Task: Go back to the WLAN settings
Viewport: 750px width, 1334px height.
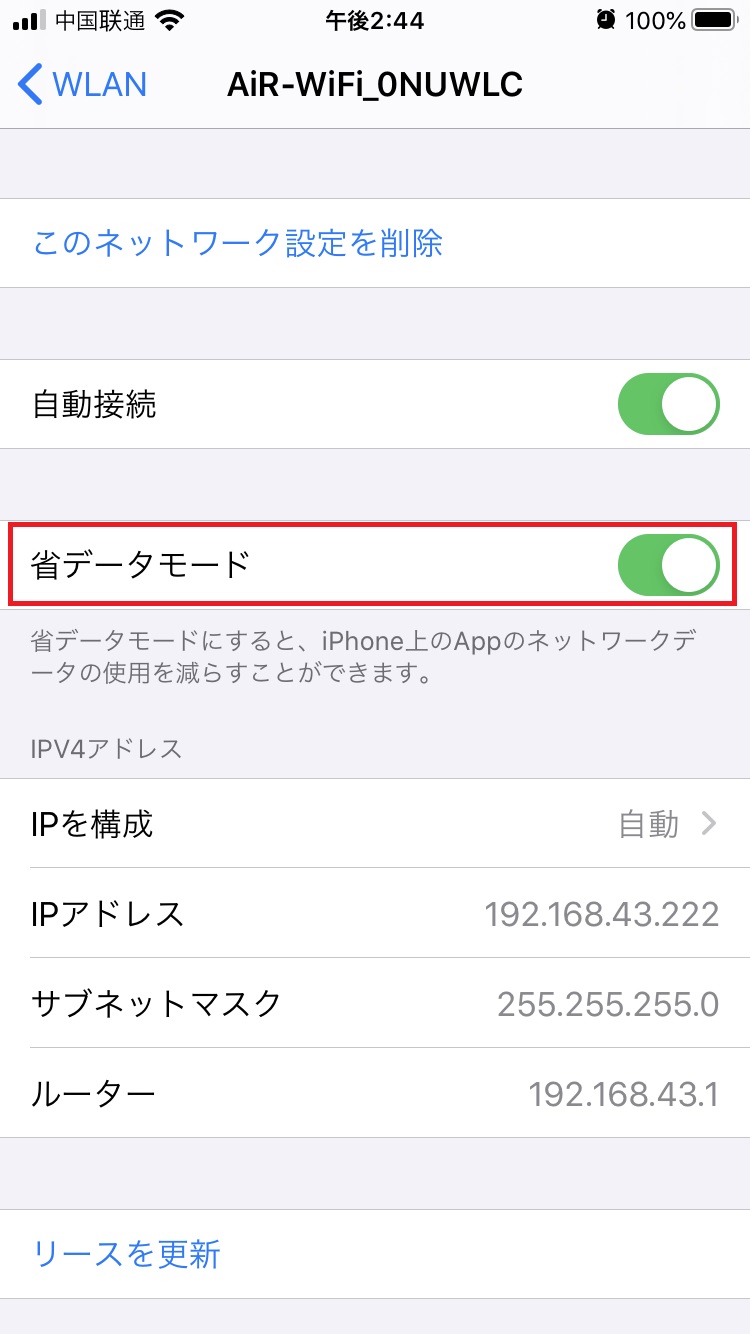Action: tap(83, 84)
